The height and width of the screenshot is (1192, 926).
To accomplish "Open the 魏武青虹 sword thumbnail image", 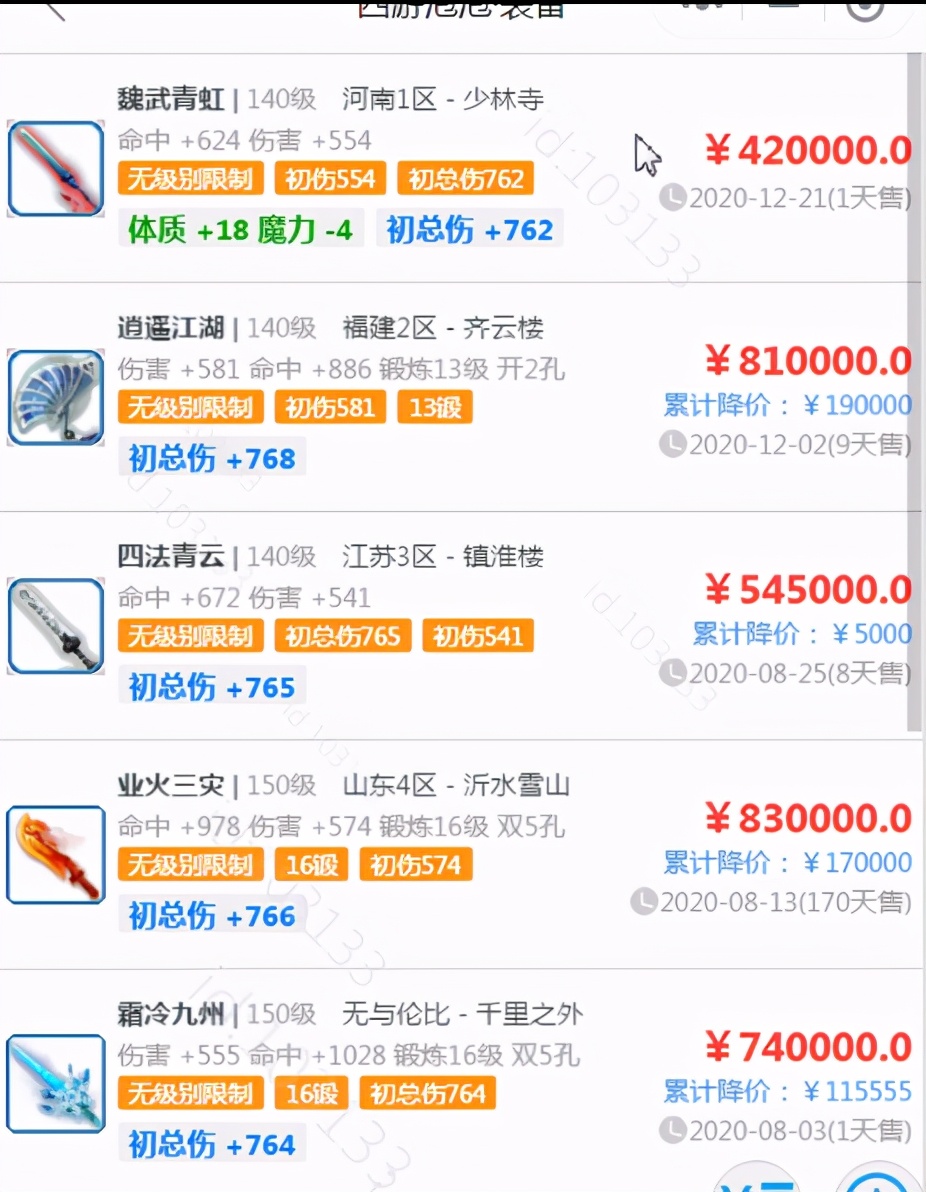I will [55, 168].
